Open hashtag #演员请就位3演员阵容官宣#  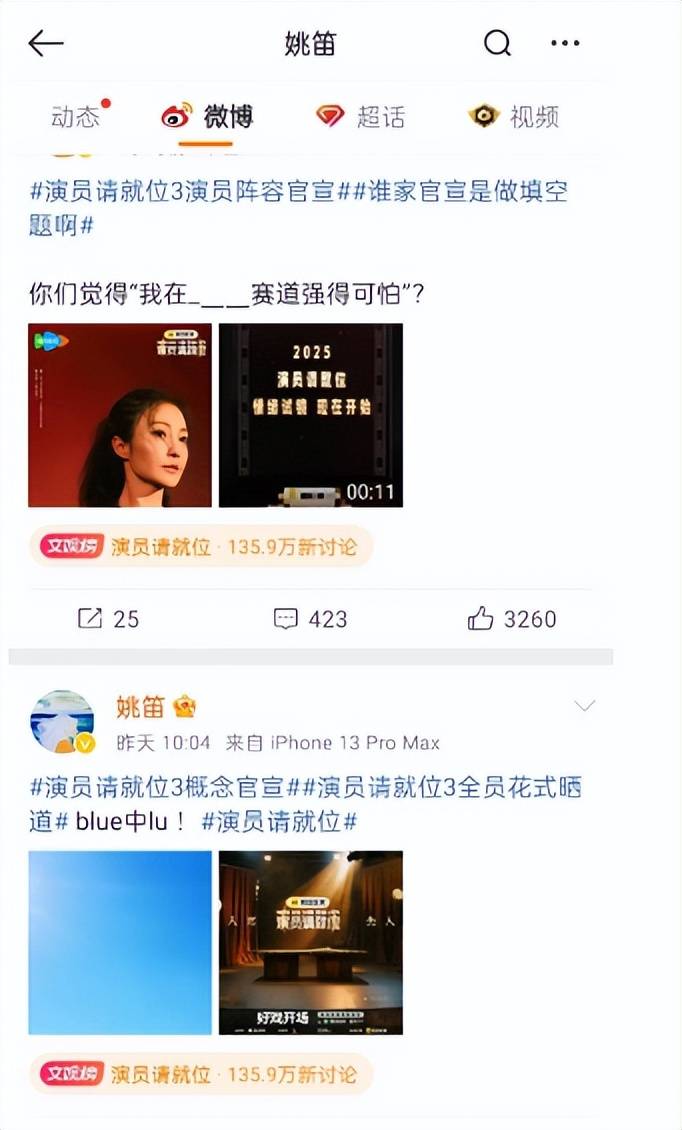tap(183, 192)
